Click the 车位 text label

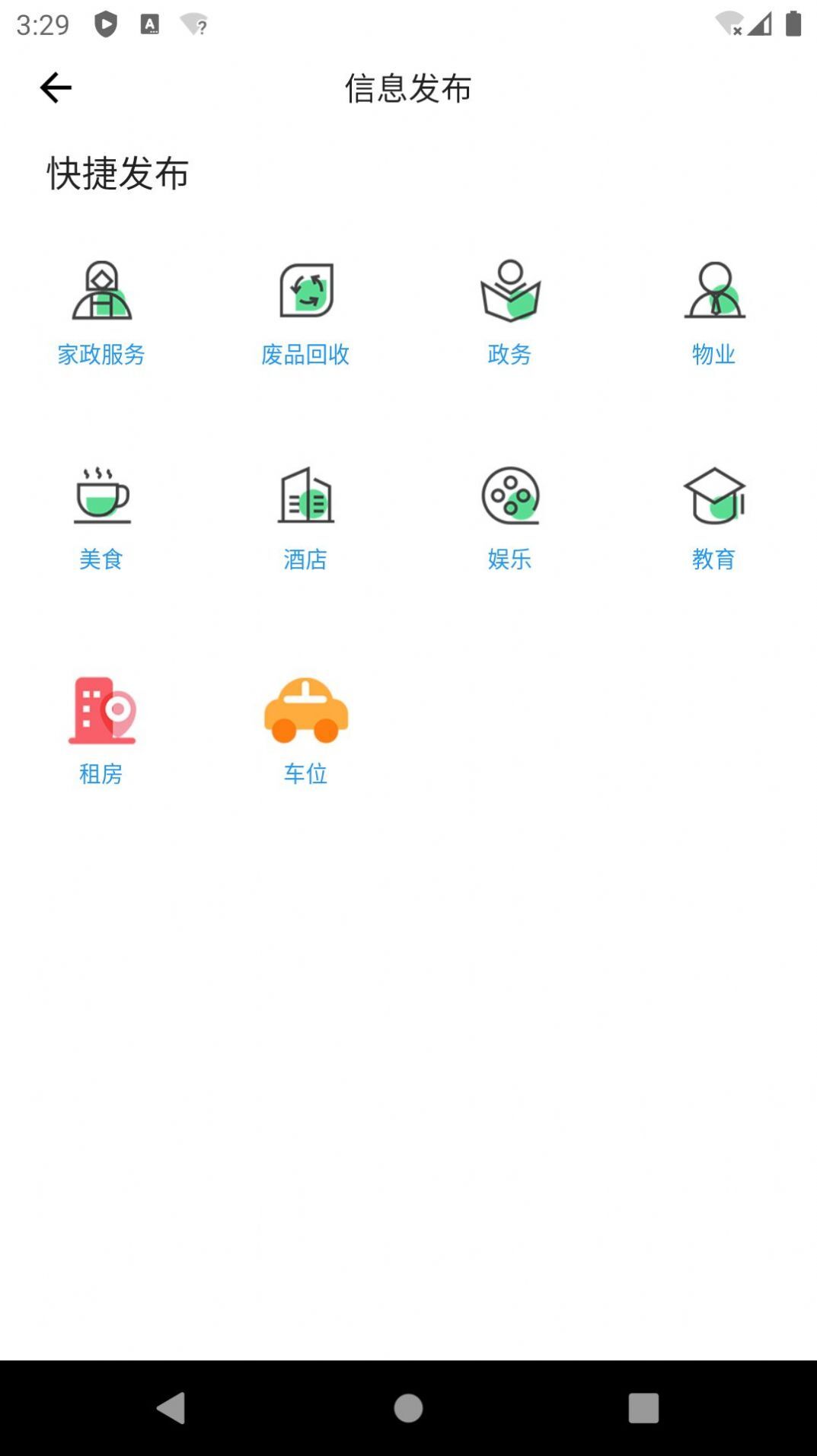tap(305, 775)
